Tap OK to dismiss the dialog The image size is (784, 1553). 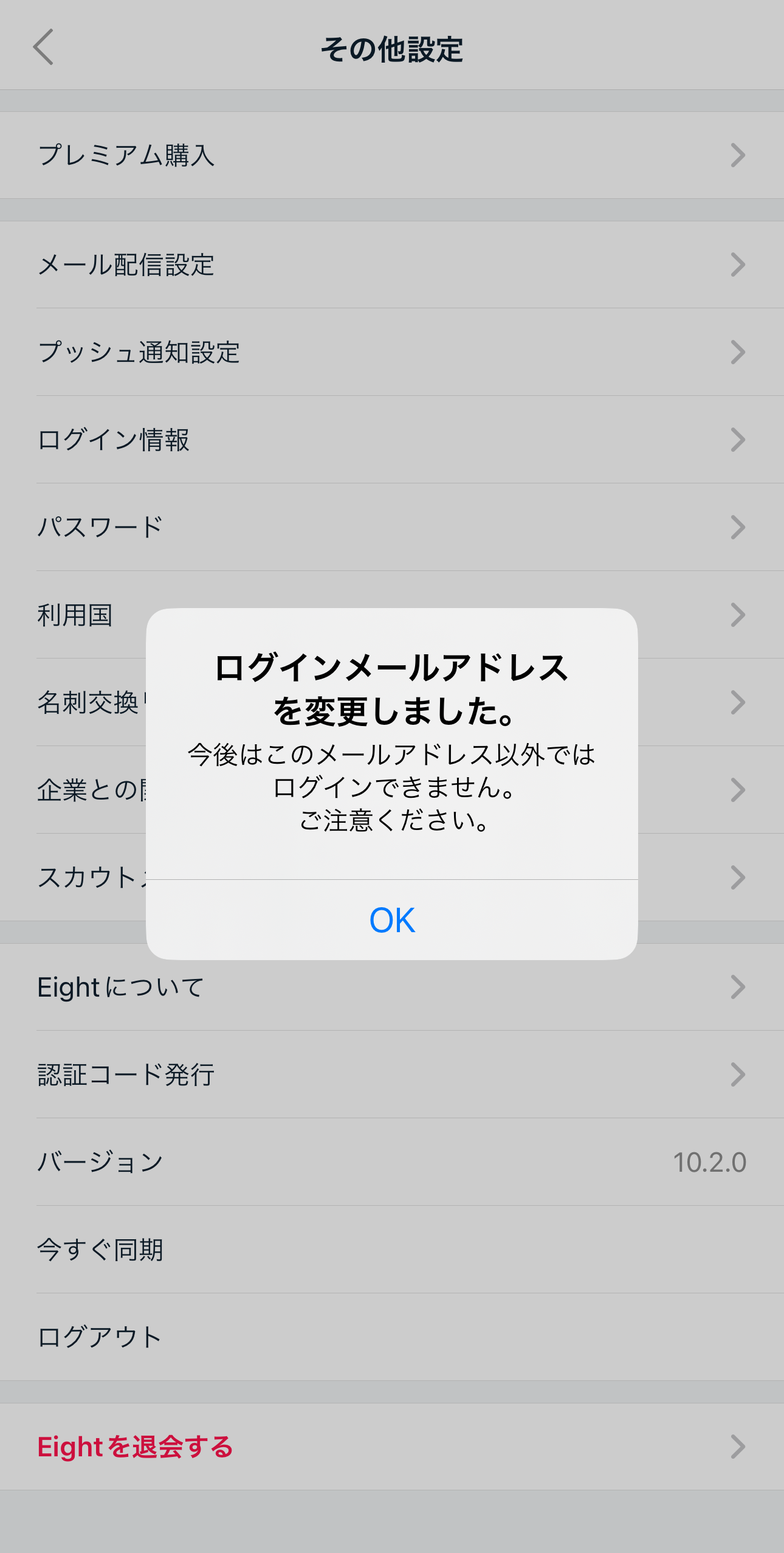pyautogui.click(x=392, y=920)
